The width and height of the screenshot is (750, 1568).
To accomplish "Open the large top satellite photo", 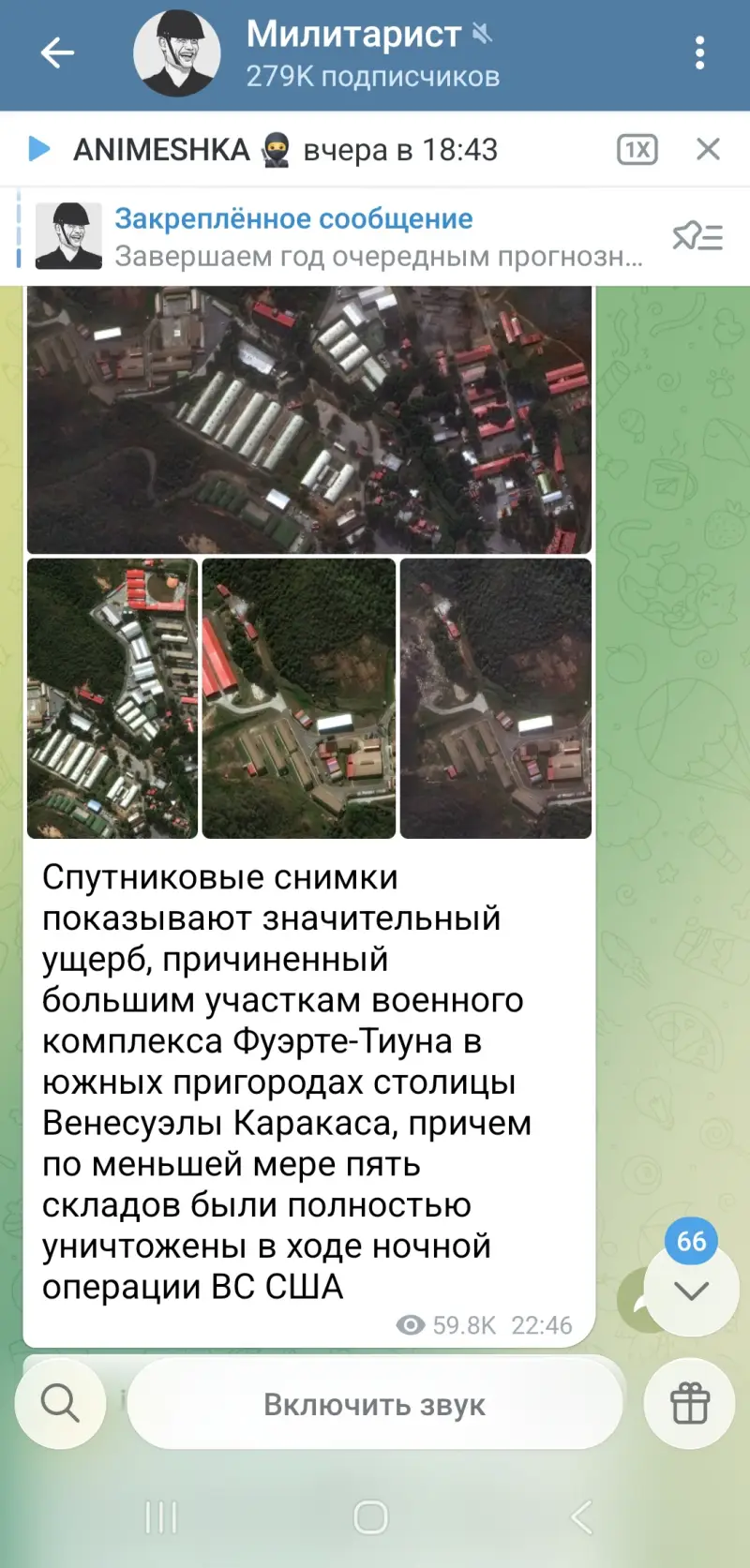I will click(308, 419).
